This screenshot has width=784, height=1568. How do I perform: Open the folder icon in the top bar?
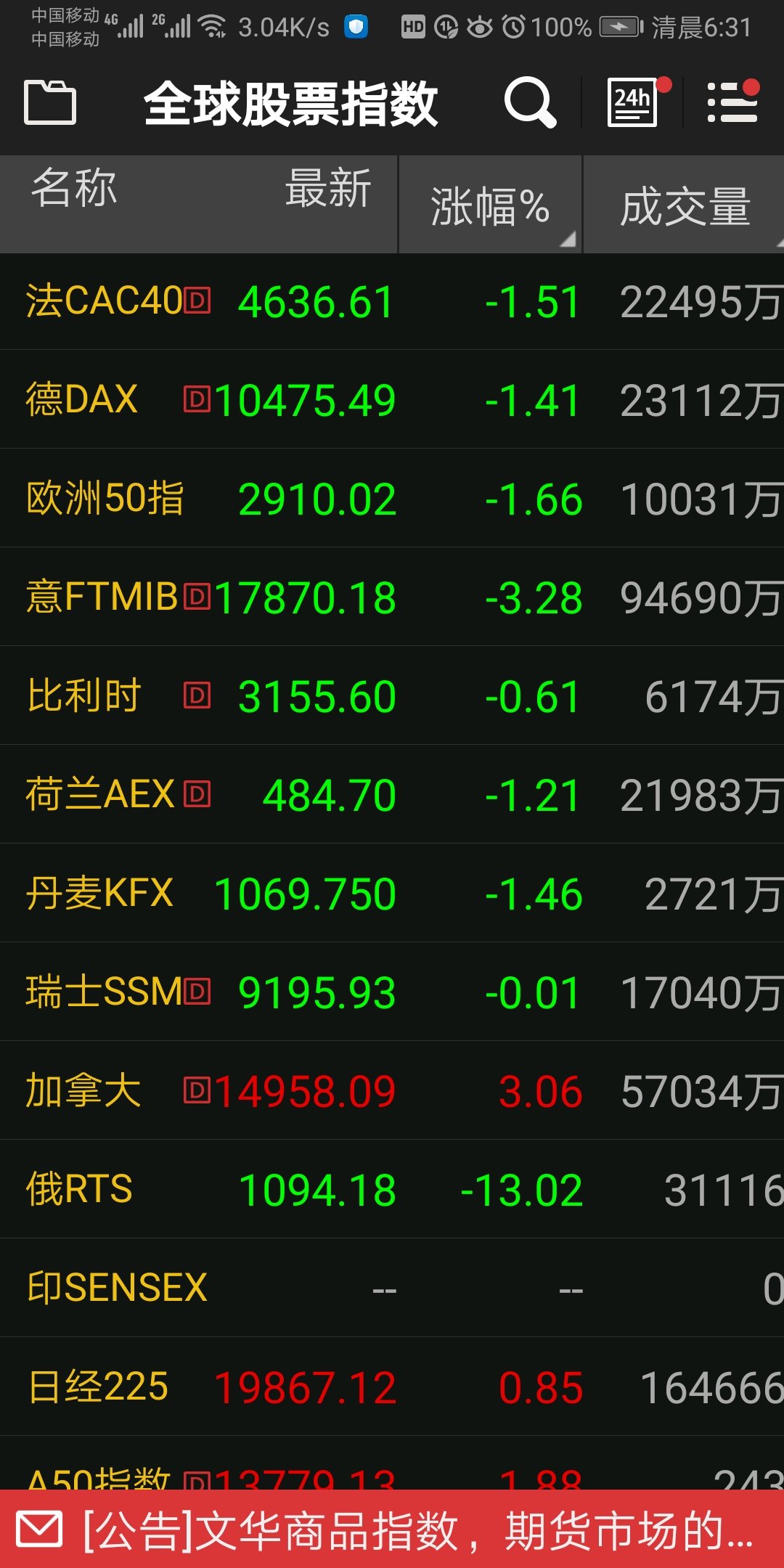50,102
